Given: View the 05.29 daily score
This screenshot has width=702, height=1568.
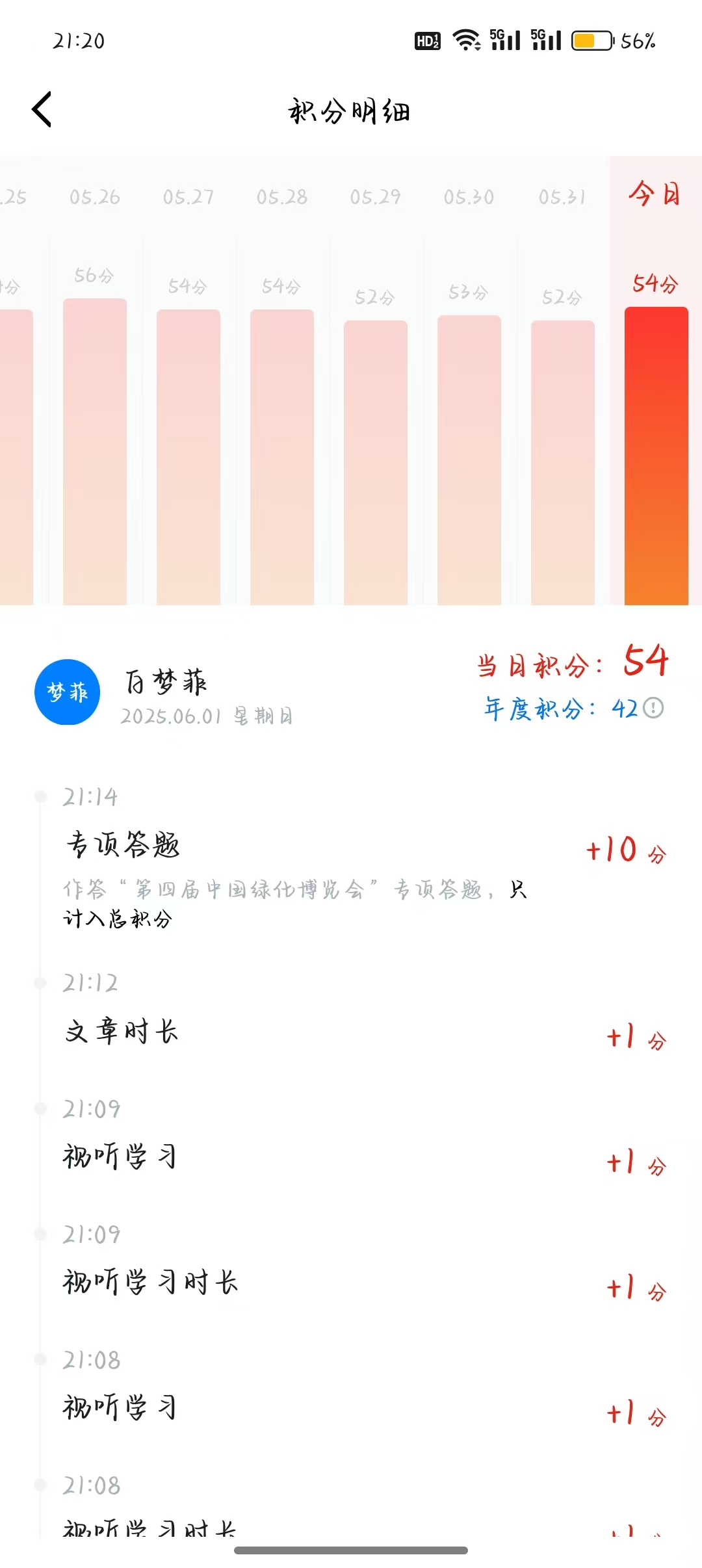Looking at the screenshot, I should [x=376, y=462].
